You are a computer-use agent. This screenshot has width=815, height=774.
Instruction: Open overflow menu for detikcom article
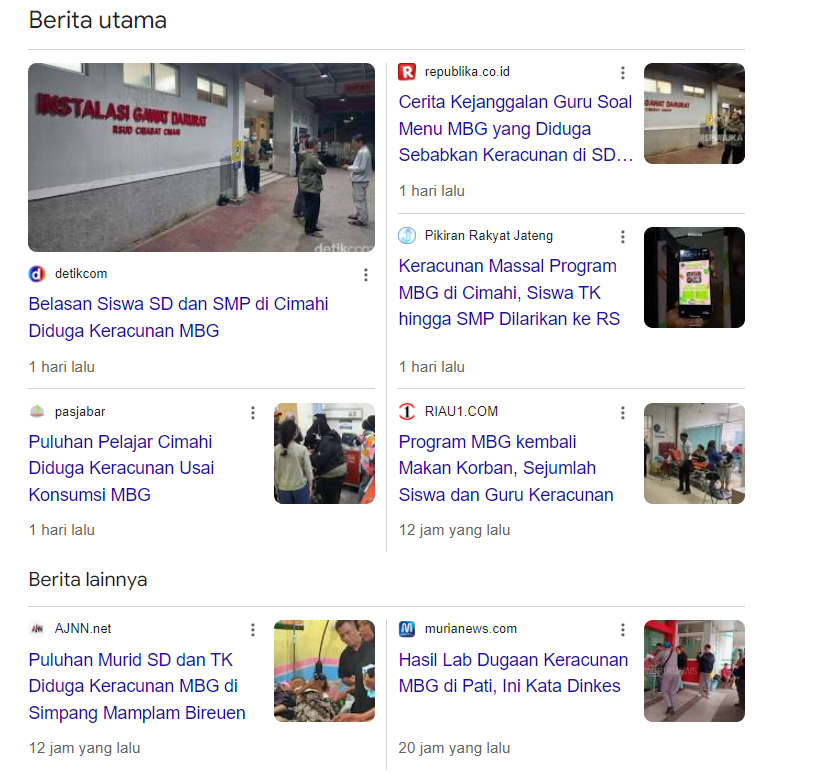tap(365, 275)
